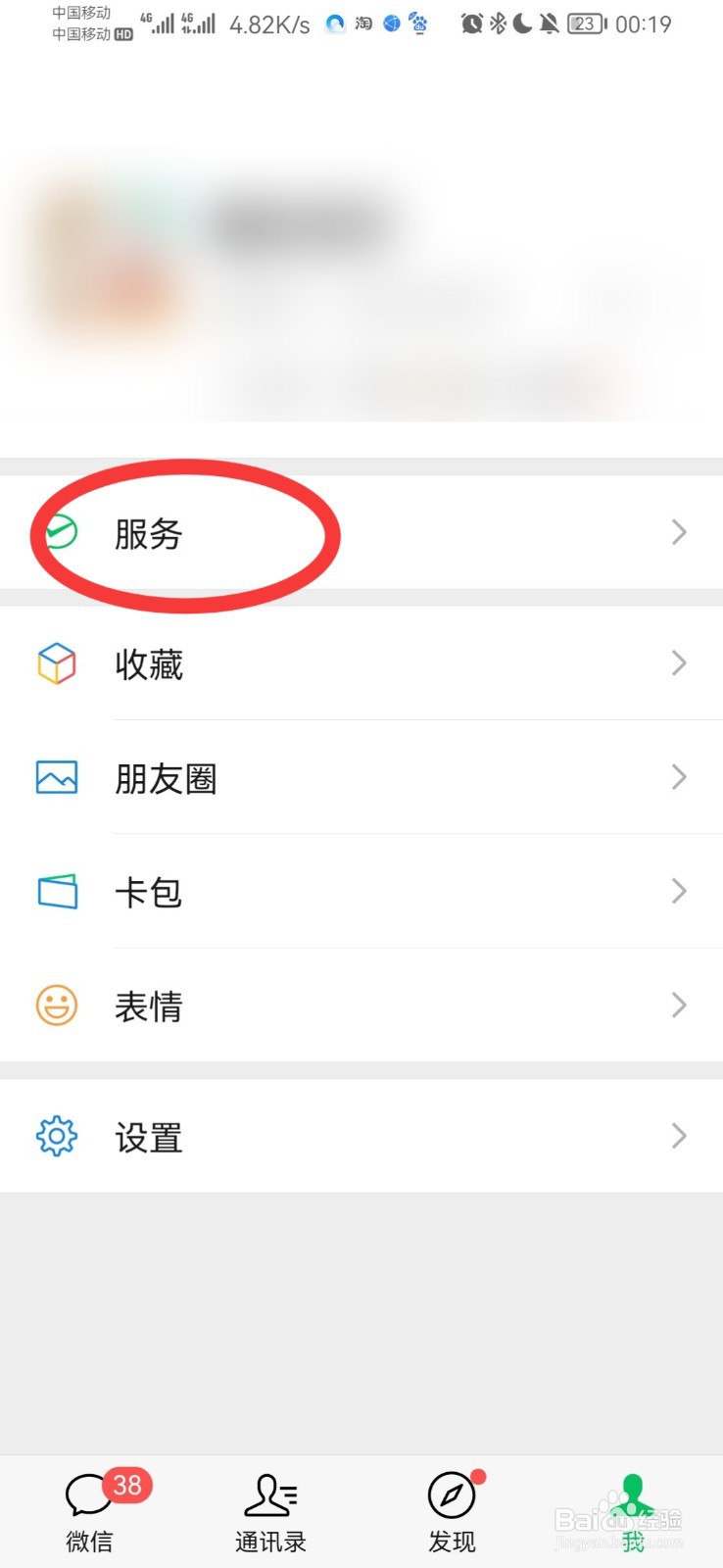Expand the Services row chevron
Screen dimensions: 723x1568
pos(678,532)
